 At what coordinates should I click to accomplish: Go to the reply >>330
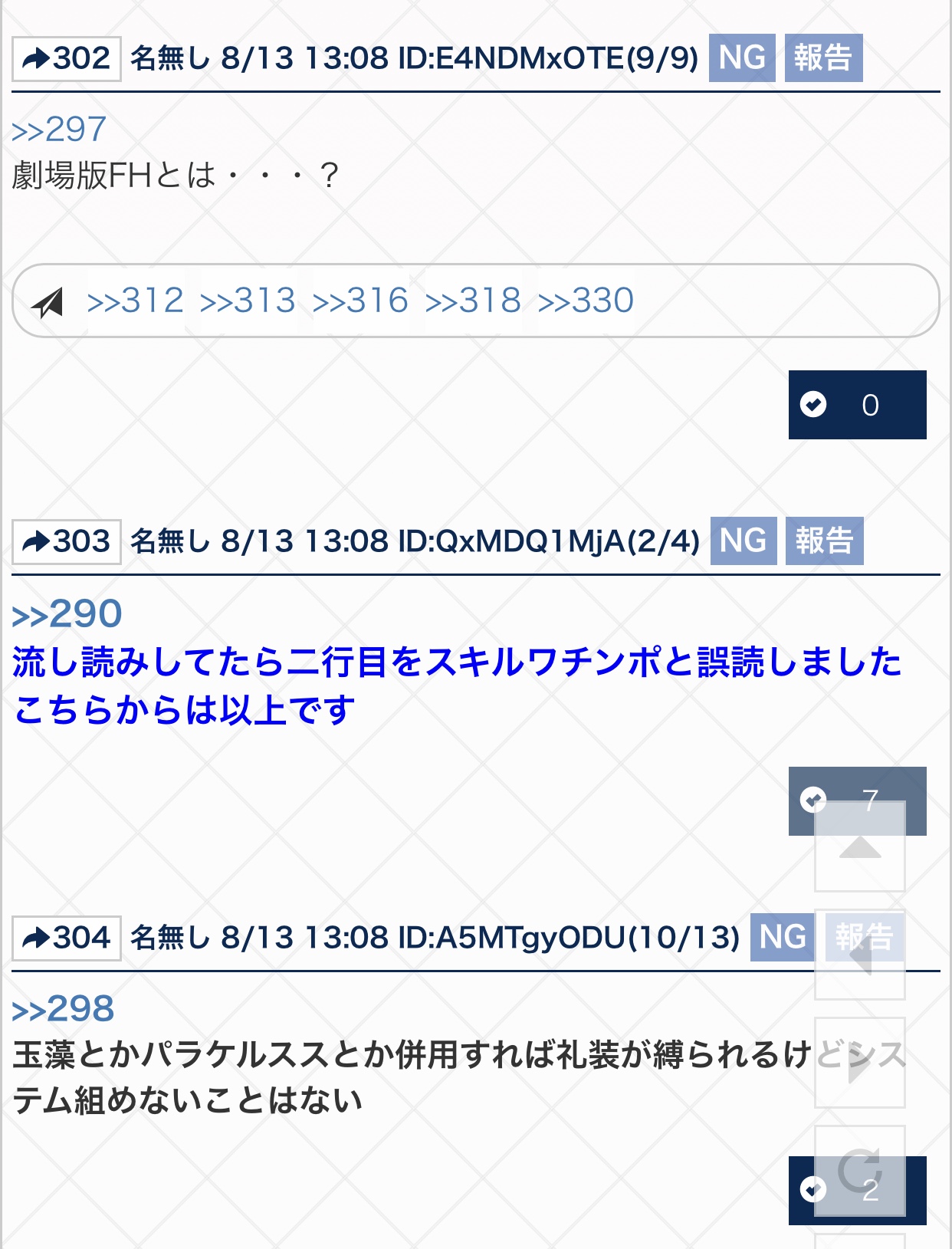(x=586, y=301)
